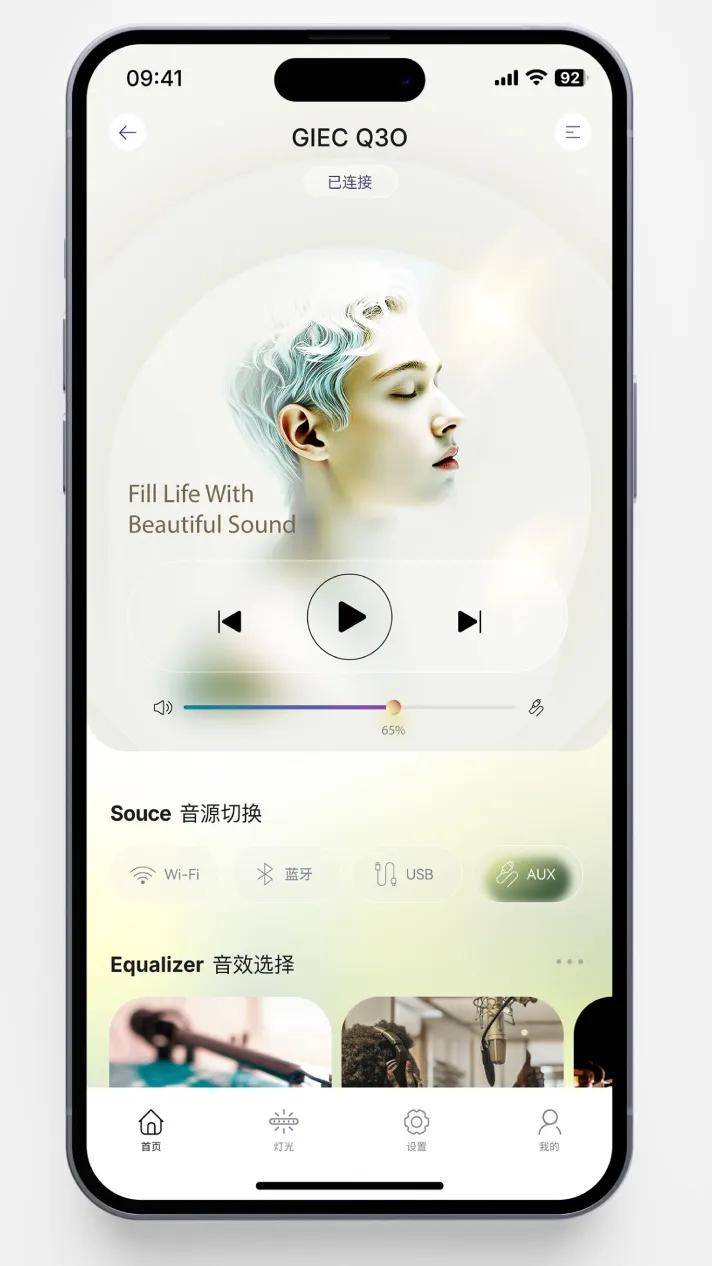The image size is (712, 1266).
Task: Open the menu icon beside GIEC Q30
Action: tap(572, 133)
